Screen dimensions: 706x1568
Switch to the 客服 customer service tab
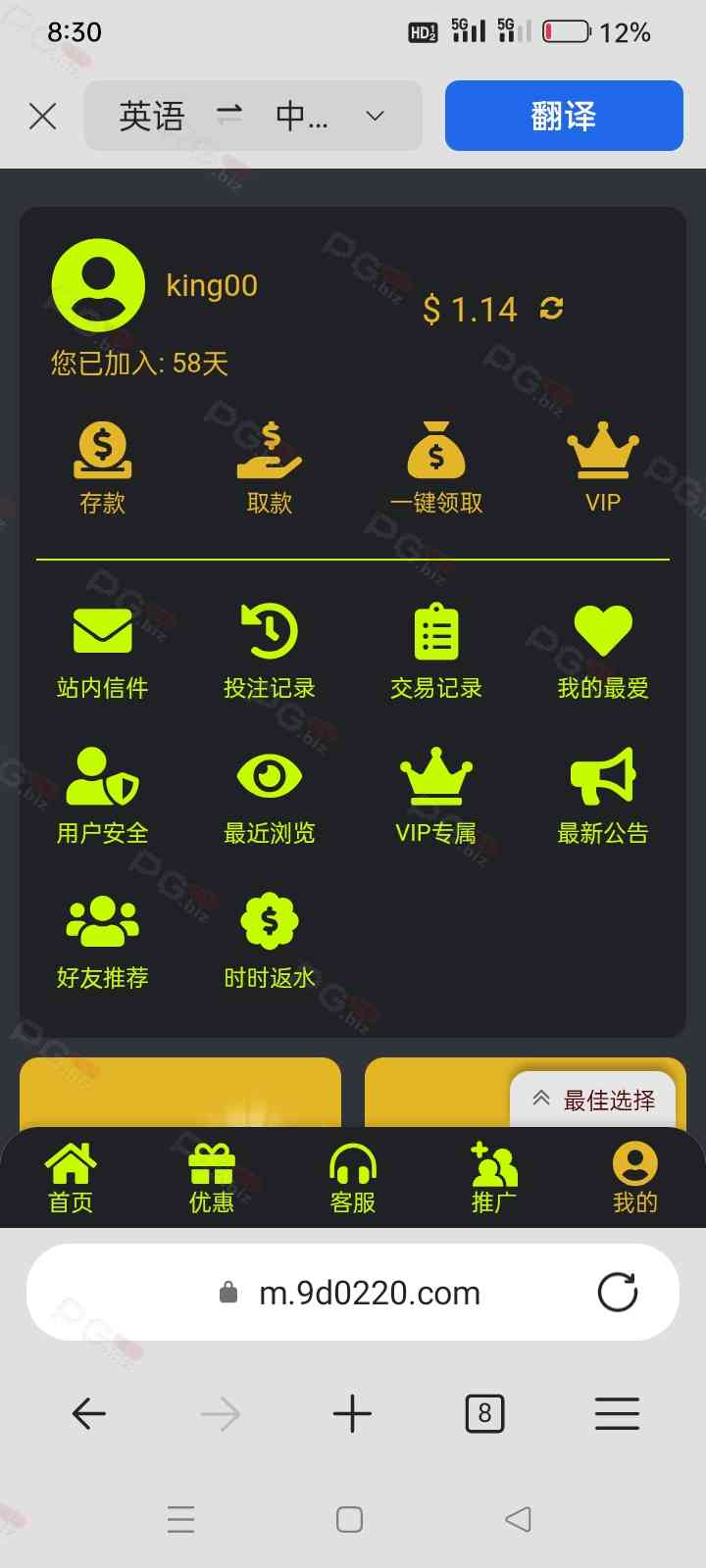point(353,1178)
